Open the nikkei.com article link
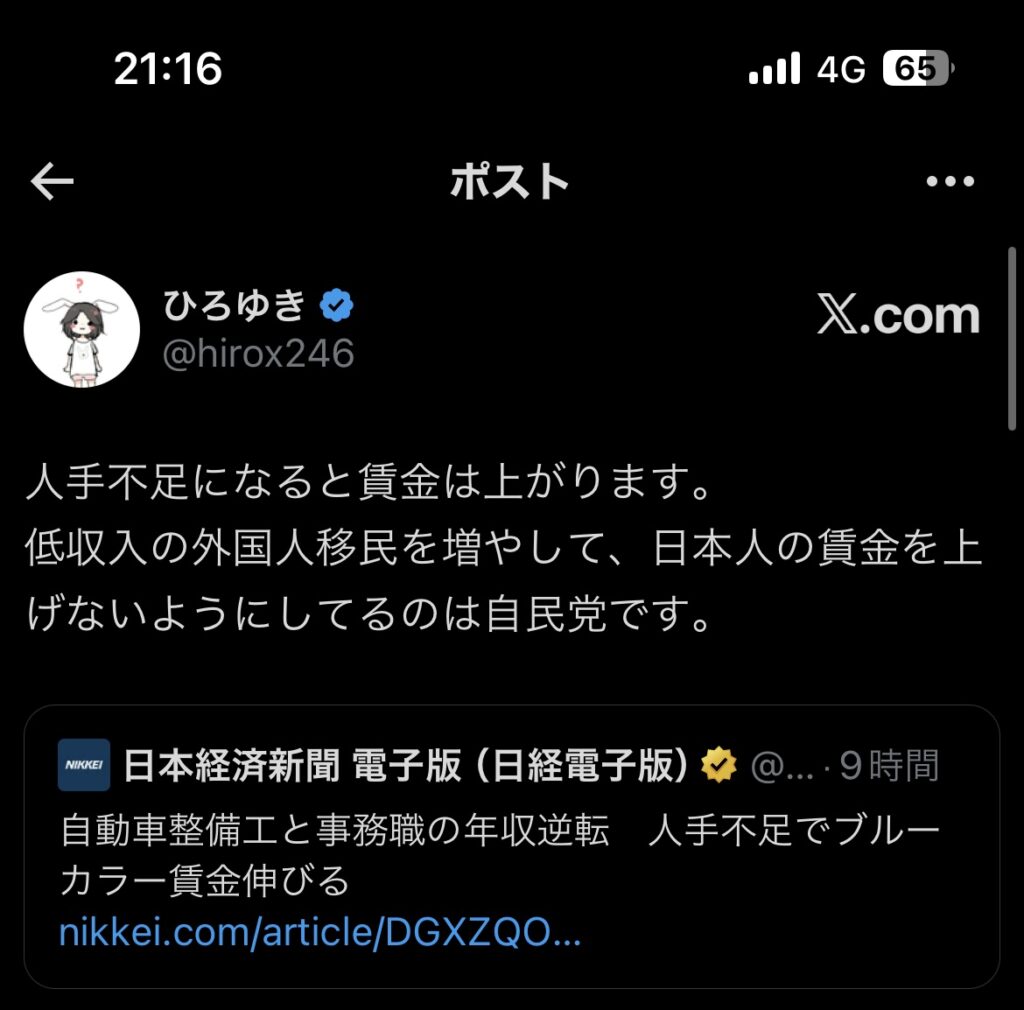The image size is (1024, 1010). [x=320, y=932]
